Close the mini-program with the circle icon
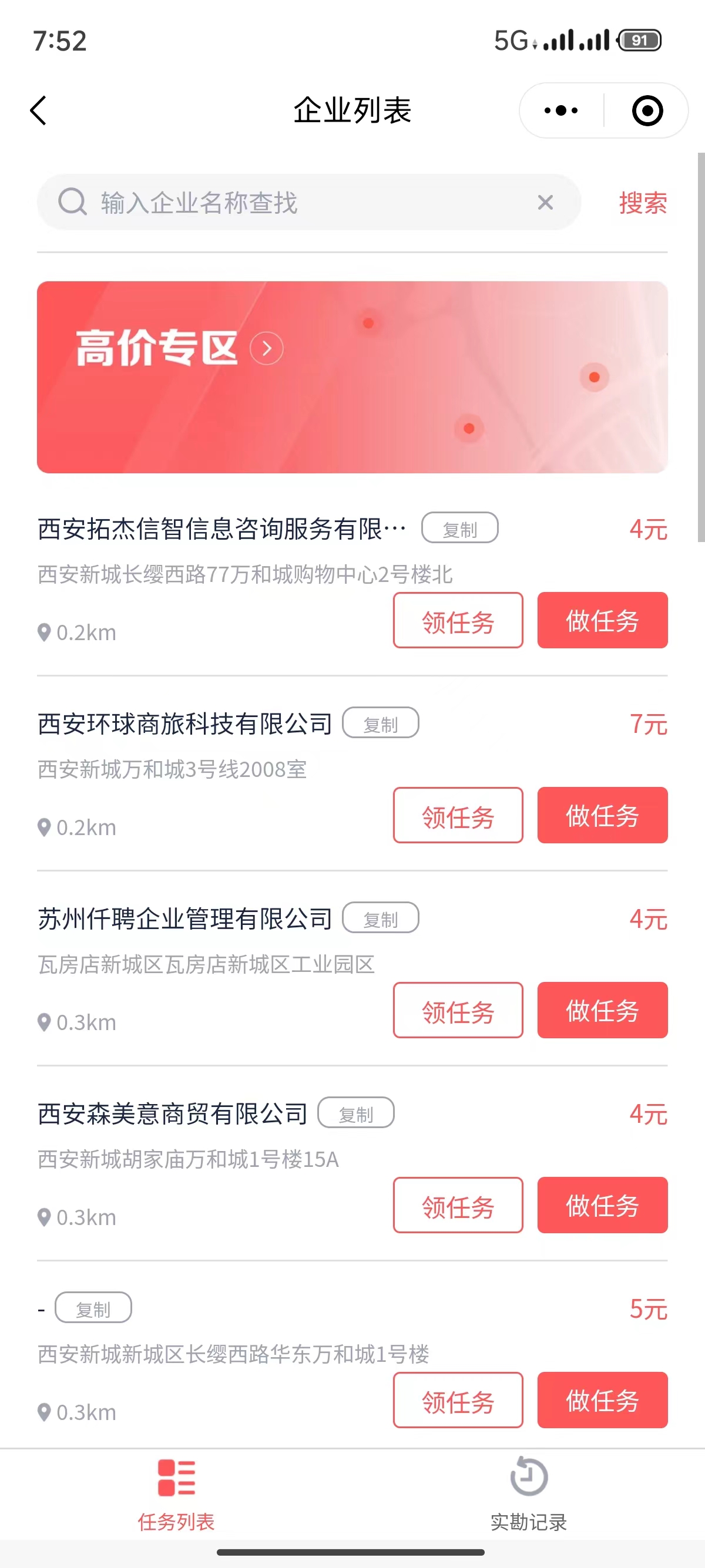 647,111
